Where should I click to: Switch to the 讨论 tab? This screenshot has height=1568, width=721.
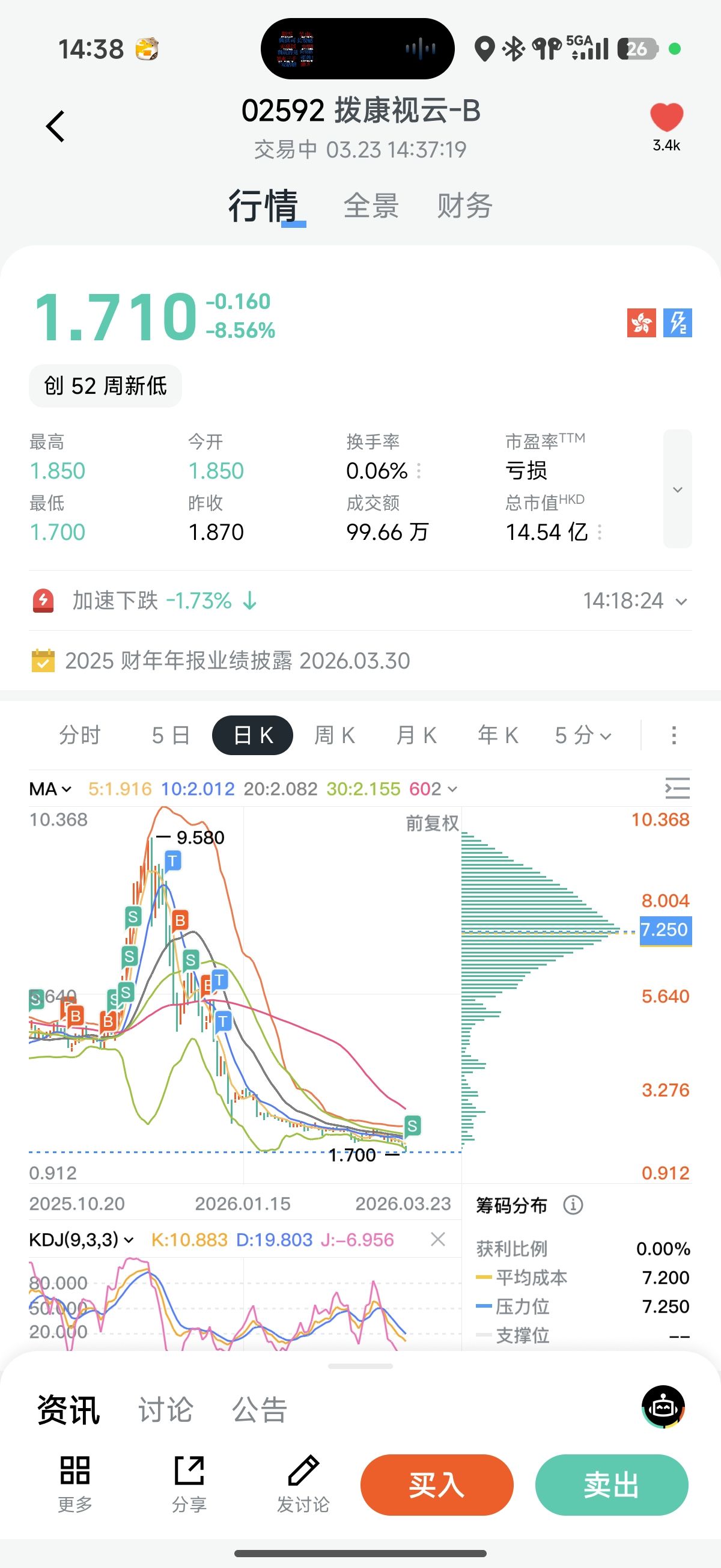[x=165, y=1410]
